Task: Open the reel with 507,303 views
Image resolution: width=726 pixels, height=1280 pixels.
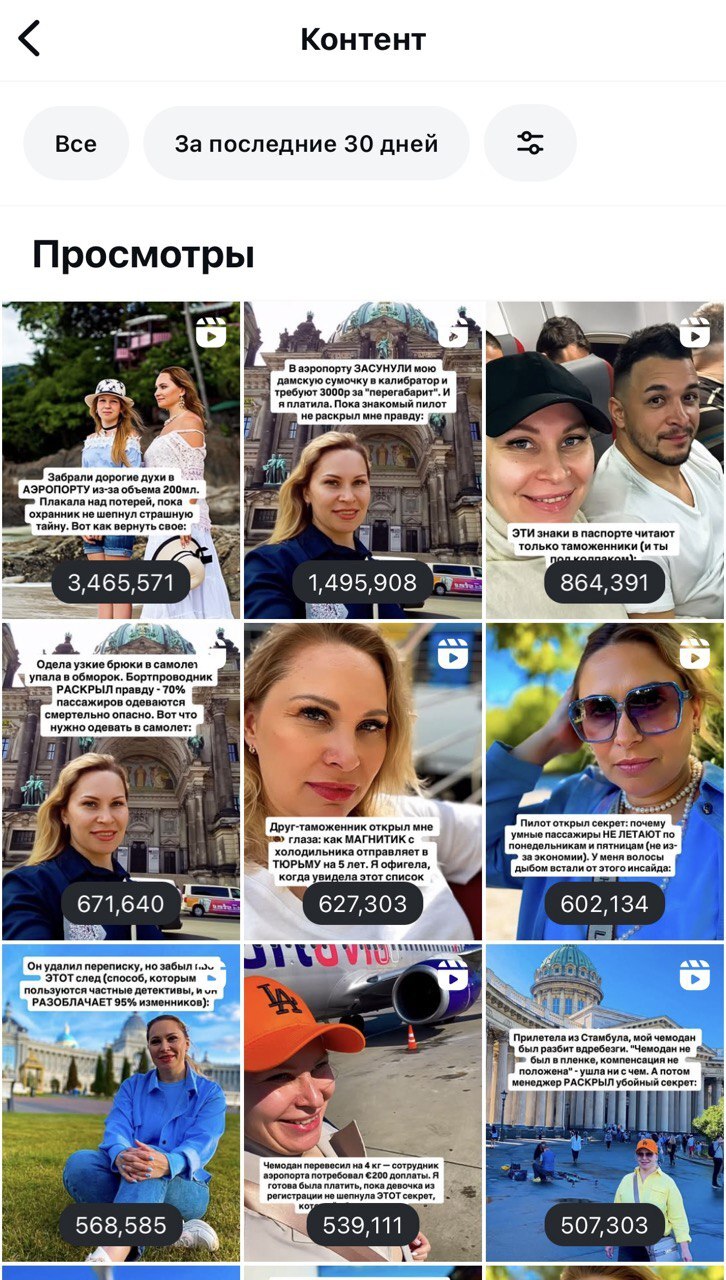Action: click(605, 1102)
